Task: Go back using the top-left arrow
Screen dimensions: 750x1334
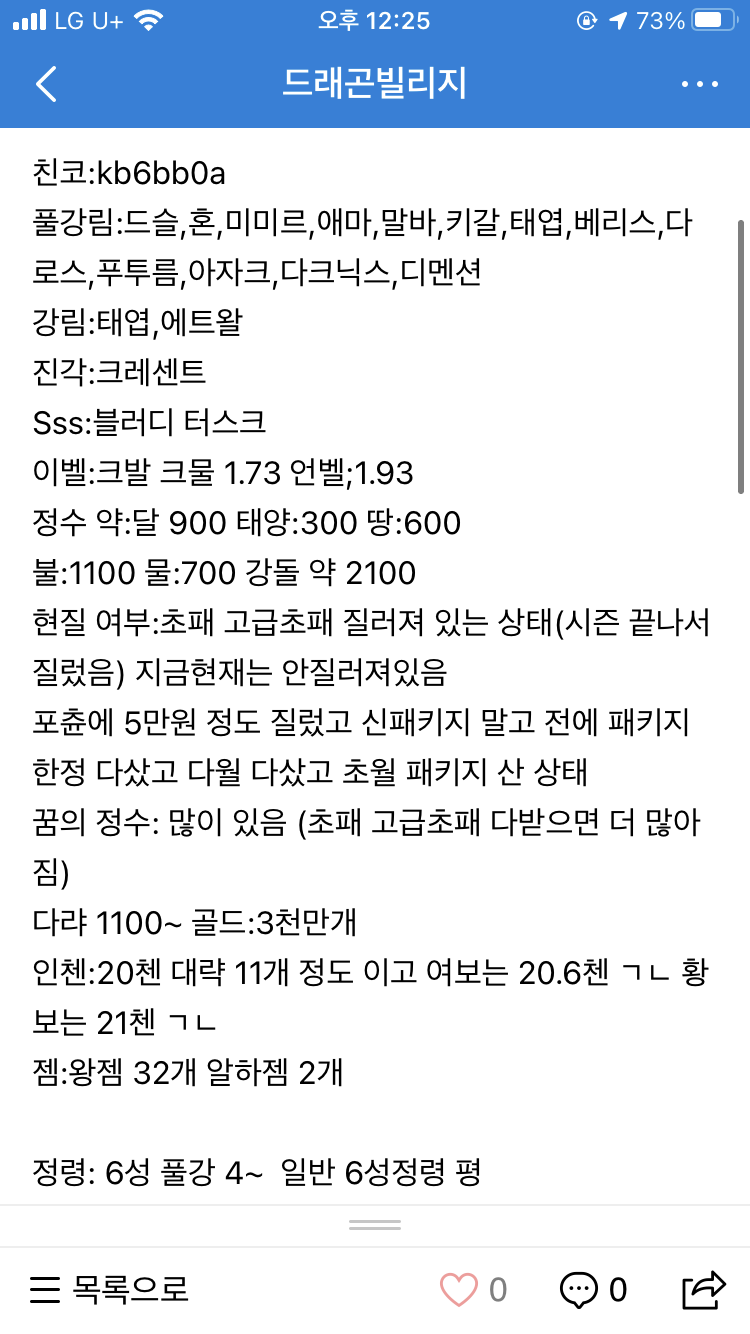Action: coord(46,84)
